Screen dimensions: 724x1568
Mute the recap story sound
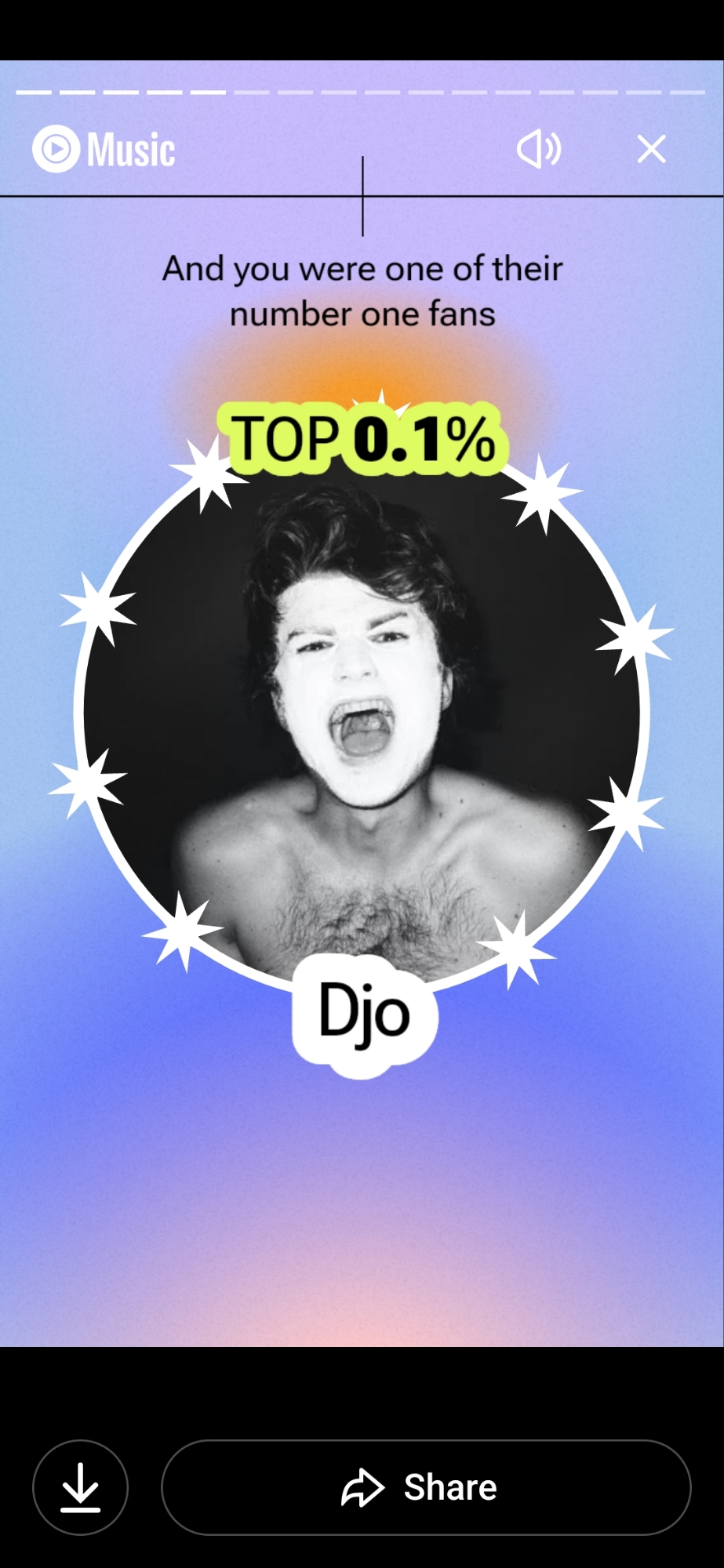click(538, 149)
